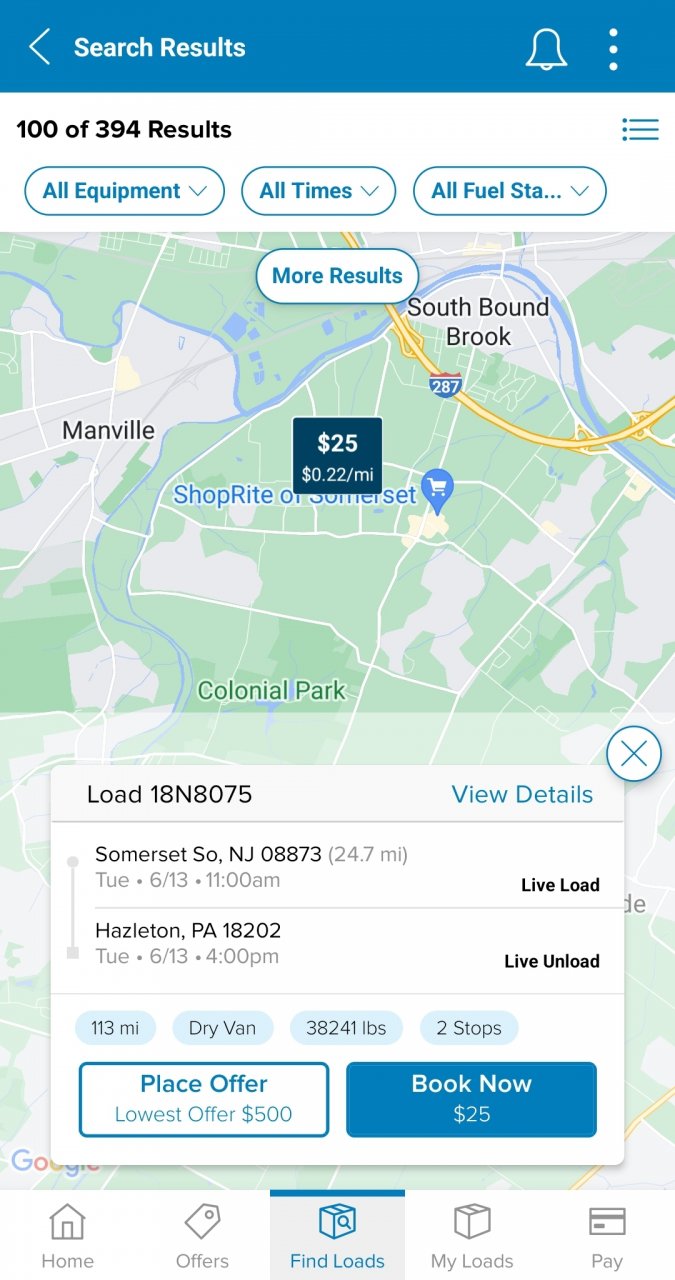The width and height of the screenshot is (675, 1280).
Task: Expand the All Fuel Stations filter
Action: (x=509, y=191)
